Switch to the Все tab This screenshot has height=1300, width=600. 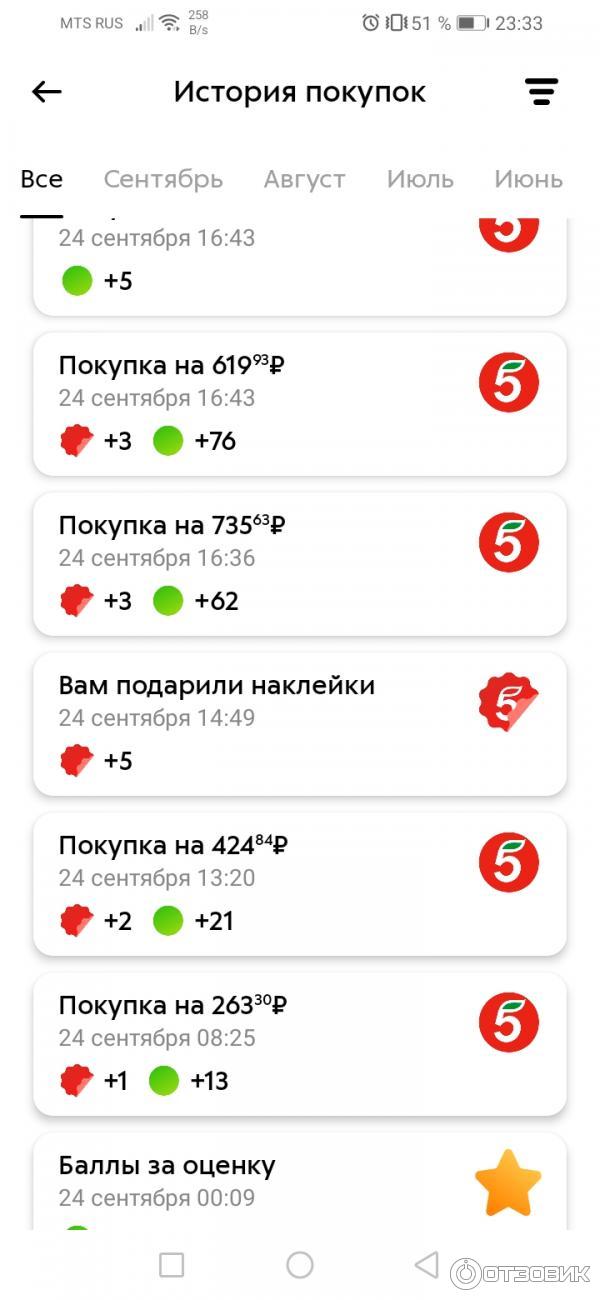[x=42, y=180]
